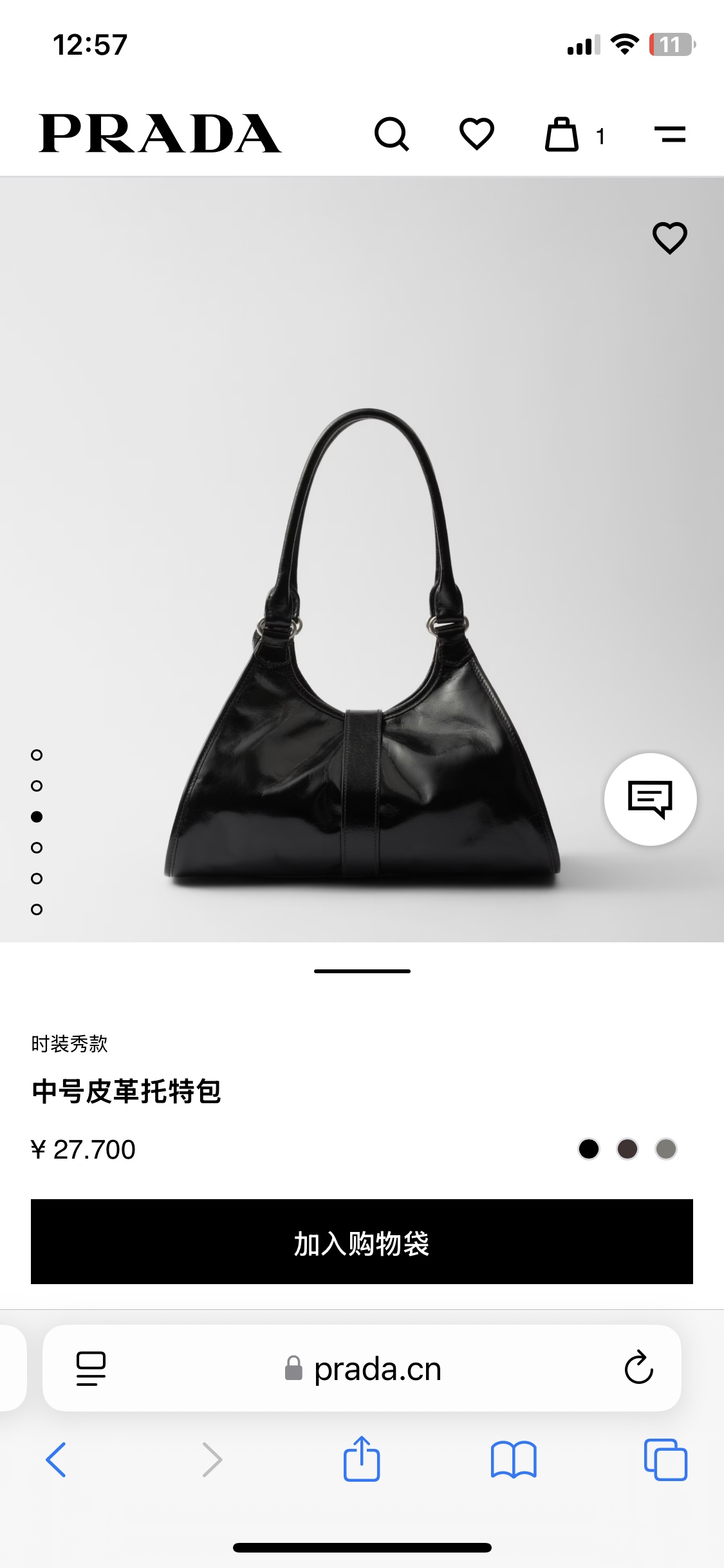724x1568 pixels.
Task: Select the dark brown color swatch
Action: tap(627, 1149)
